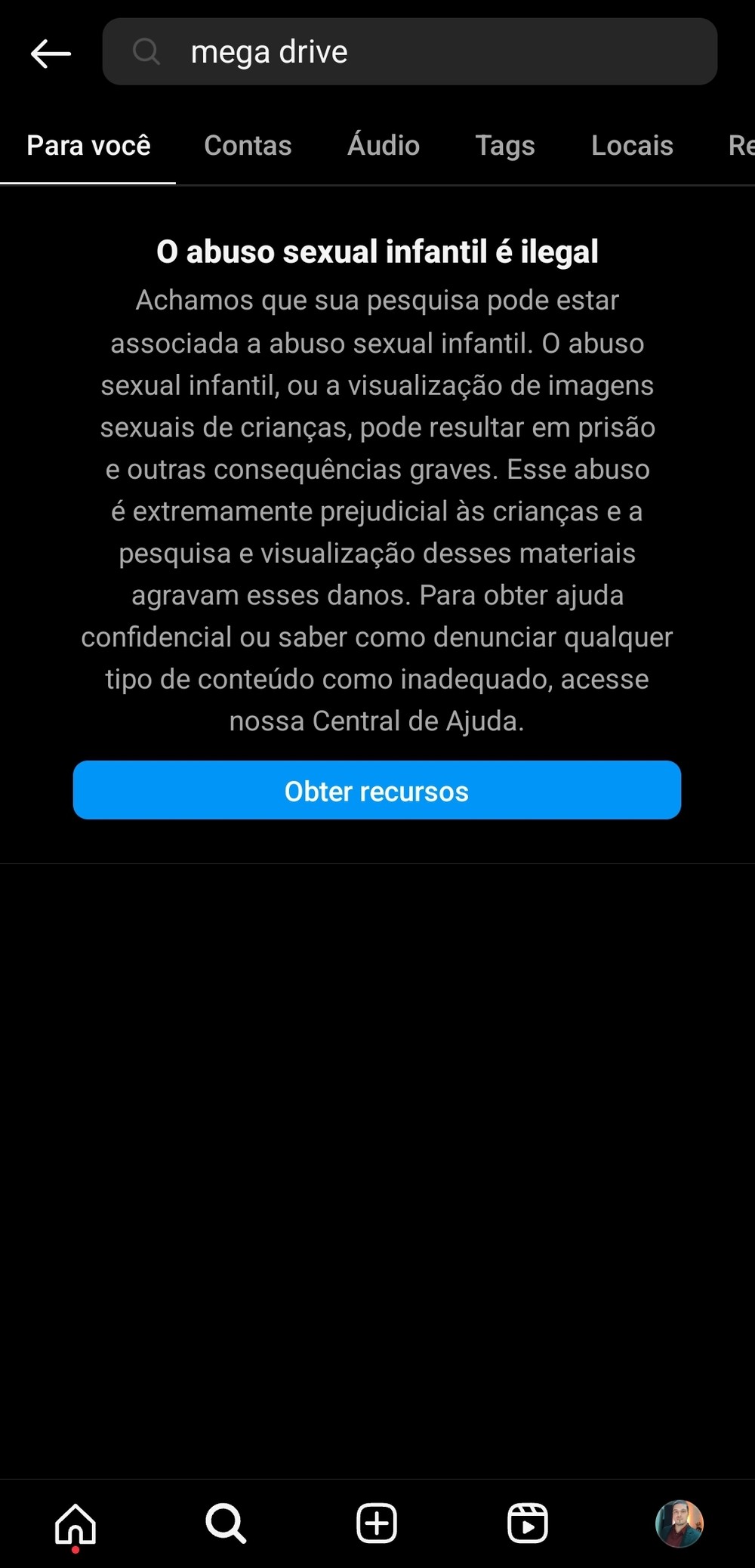Viewport: 755px width, 1568px height.
Task: Create a new post
Action: point(377,1523)
